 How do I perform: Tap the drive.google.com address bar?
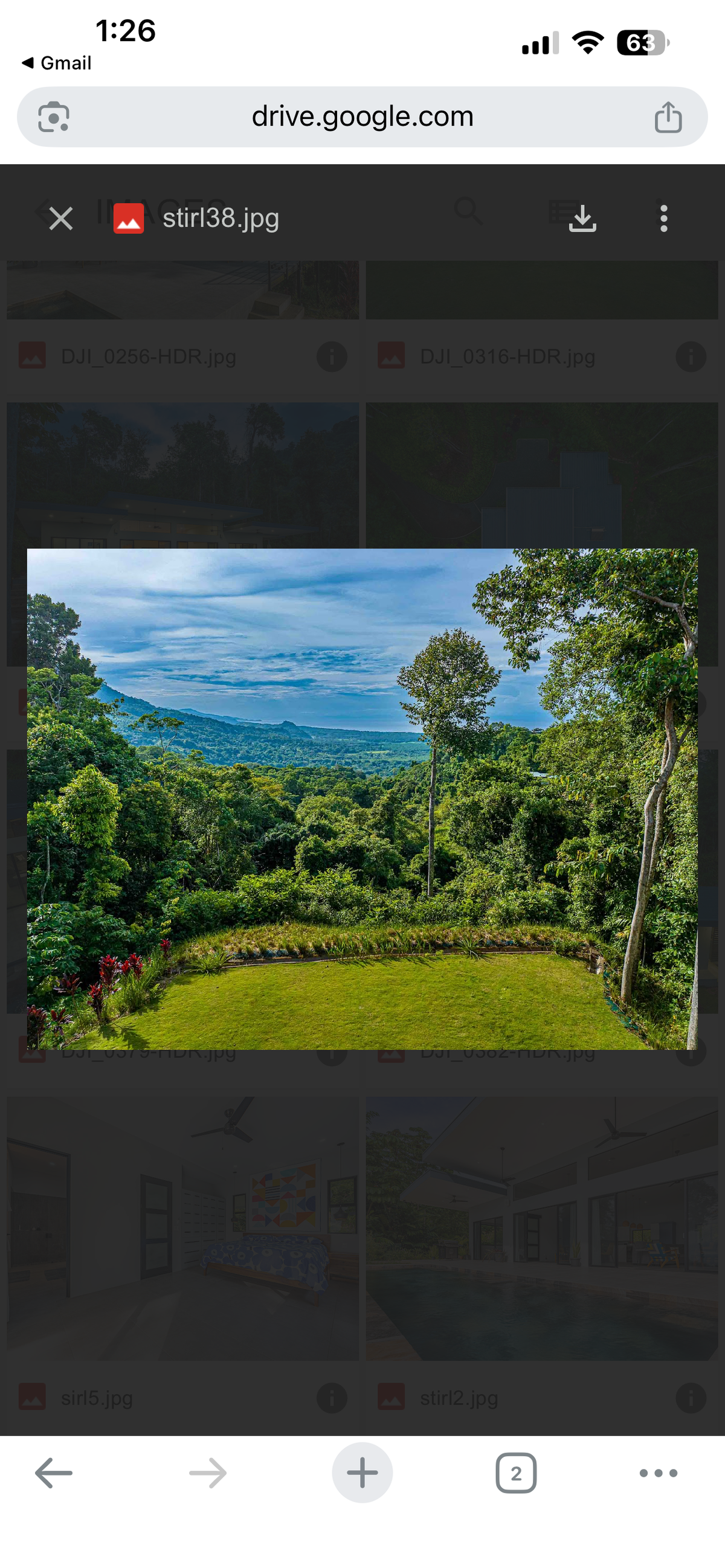coord(362,117)
